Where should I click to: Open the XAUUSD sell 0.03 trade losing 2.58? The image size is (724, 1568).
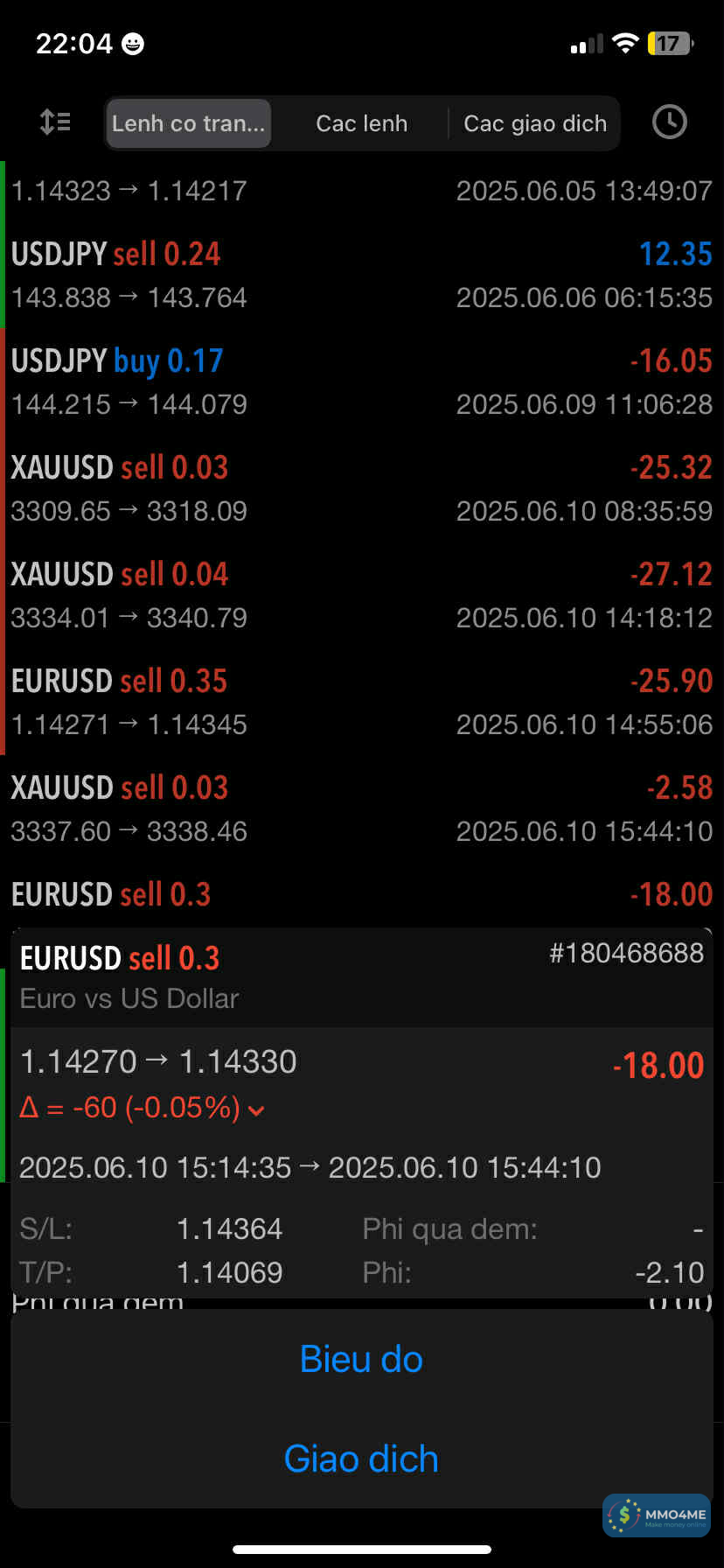click(361, 808)
